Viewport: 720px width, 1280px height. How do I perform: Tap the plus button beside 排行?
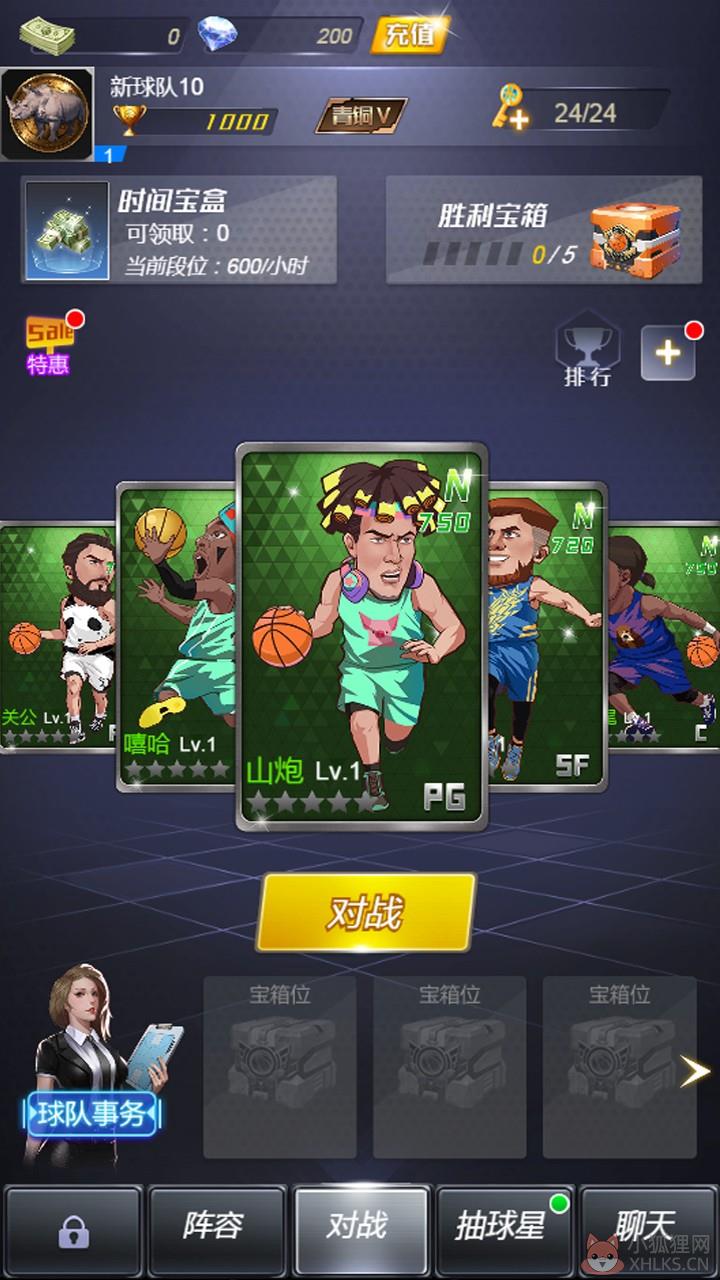coord(668,352)
